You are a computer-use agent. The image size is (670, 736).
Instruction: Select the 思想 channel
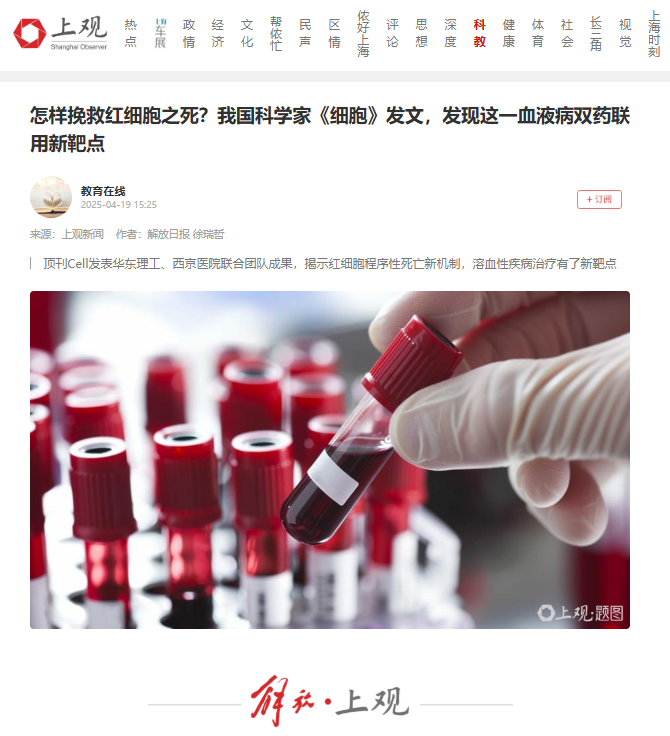[421, 33]
